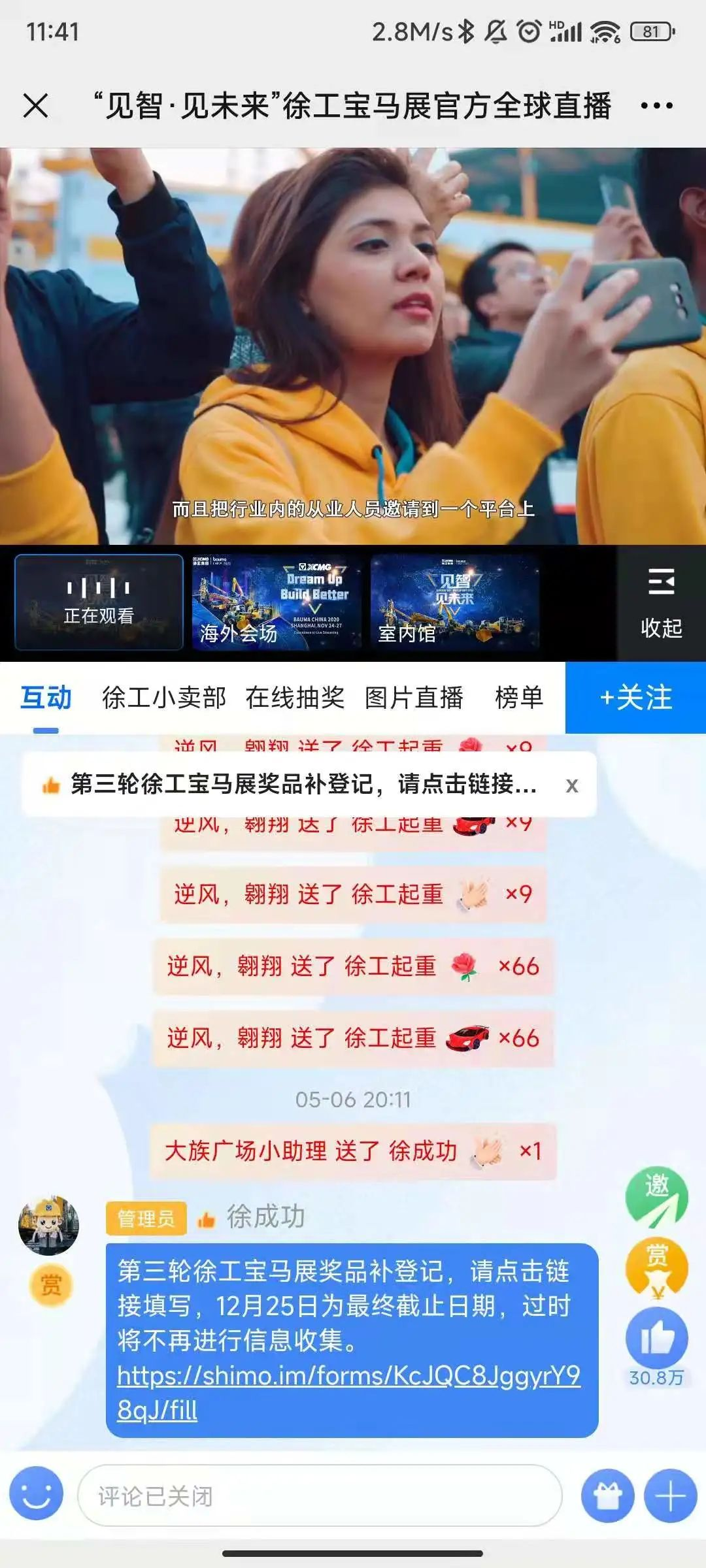Viewport: 706px width, 1568px height.
Task: Tip 徐成功 using the 赏 badge under avatar
Action: point(50,1285)
